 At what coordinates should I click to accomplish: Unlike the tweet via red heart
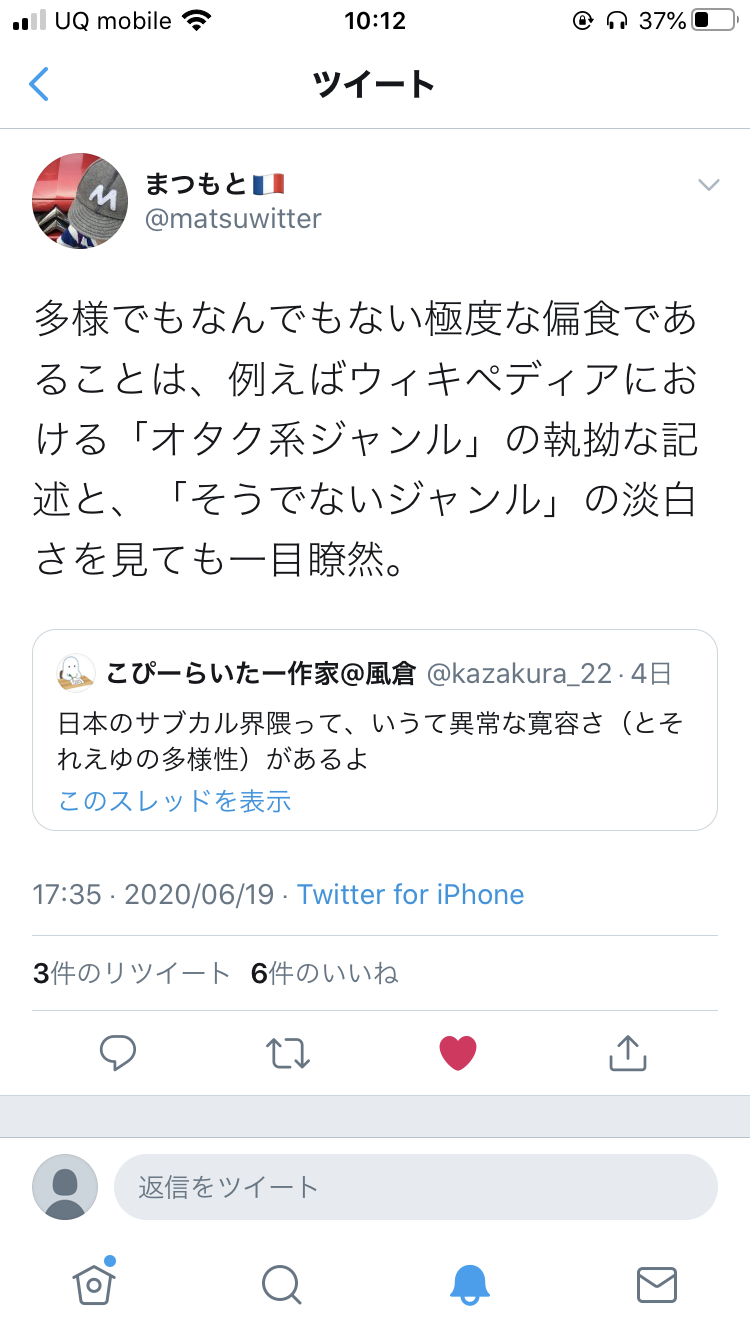click(x=458, y=1053)
